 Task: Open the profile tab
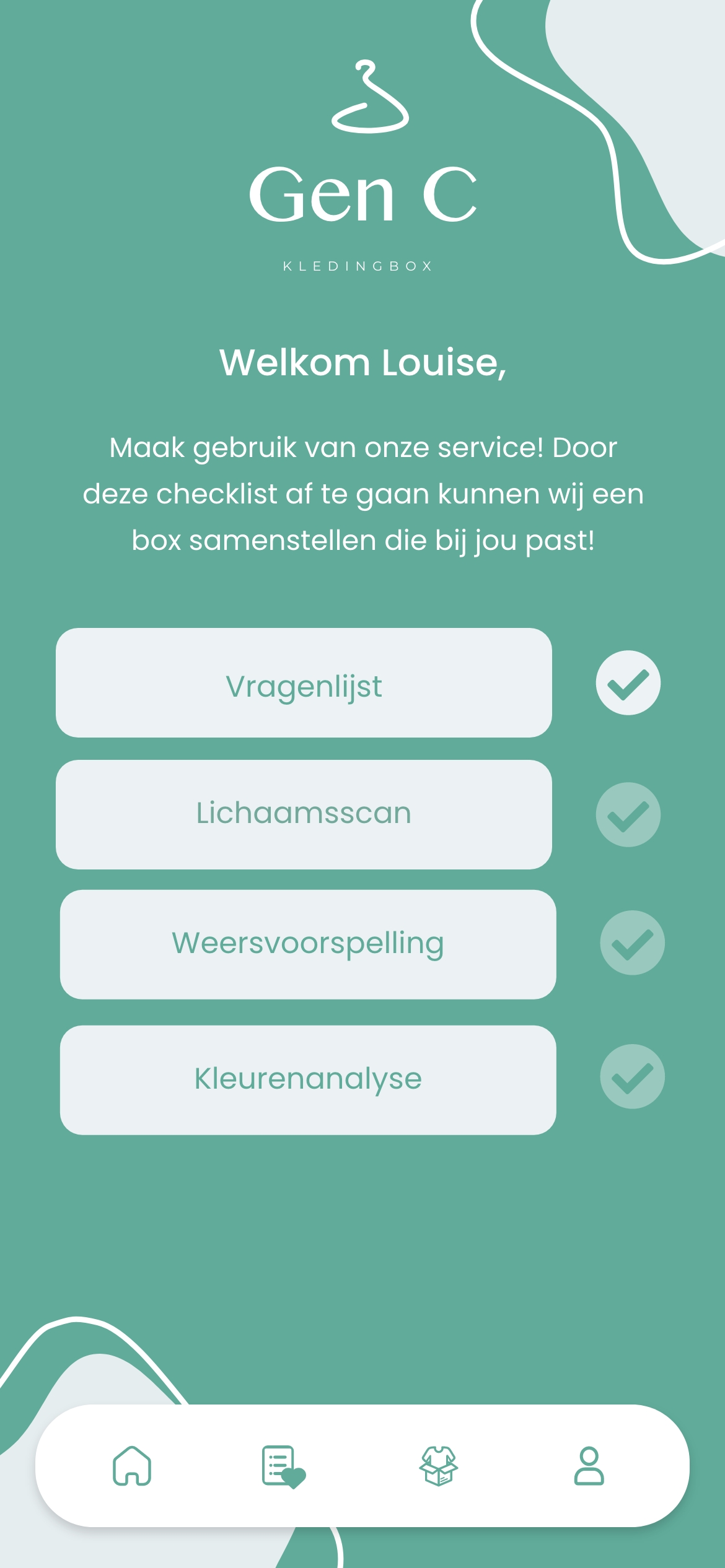click(589, 1466)
